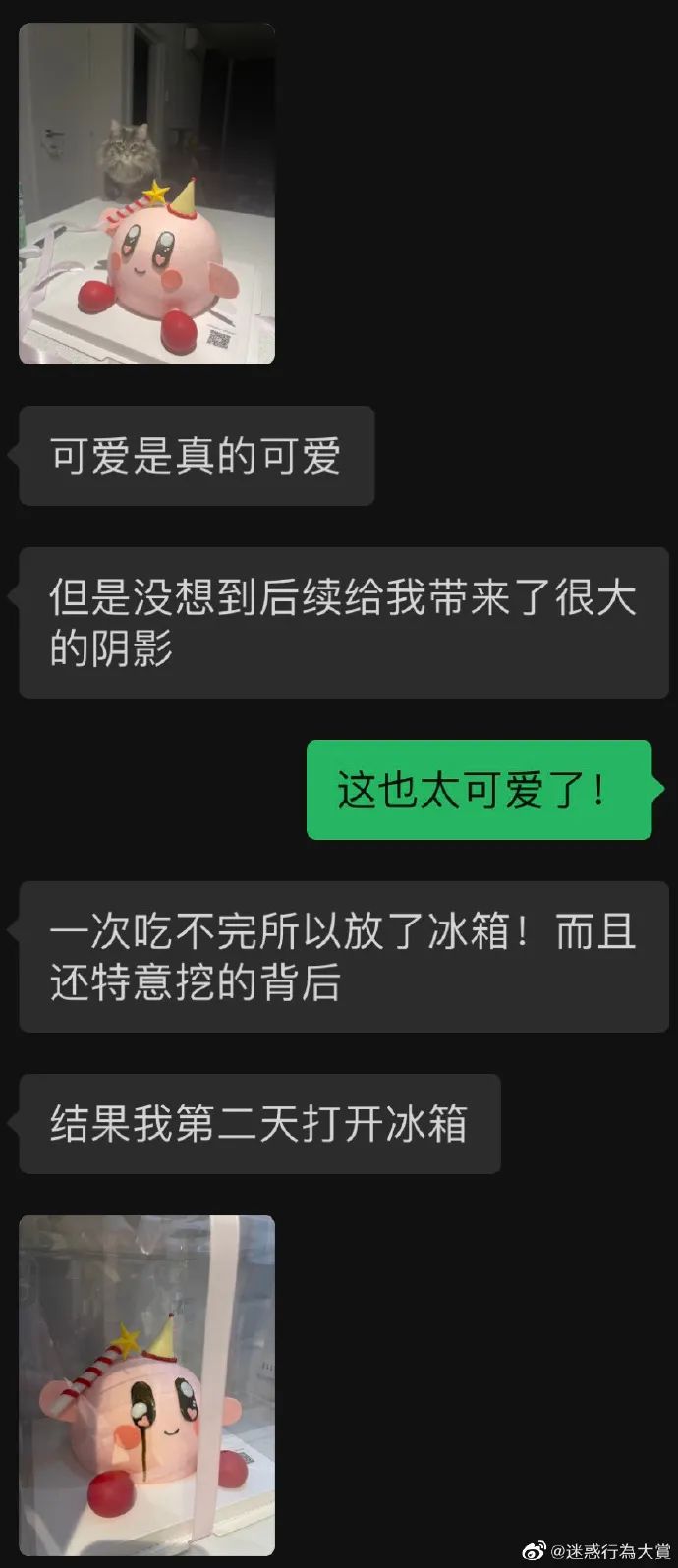
Task: Open the Kirby cake photo with the cat
Action: point(146,194)
